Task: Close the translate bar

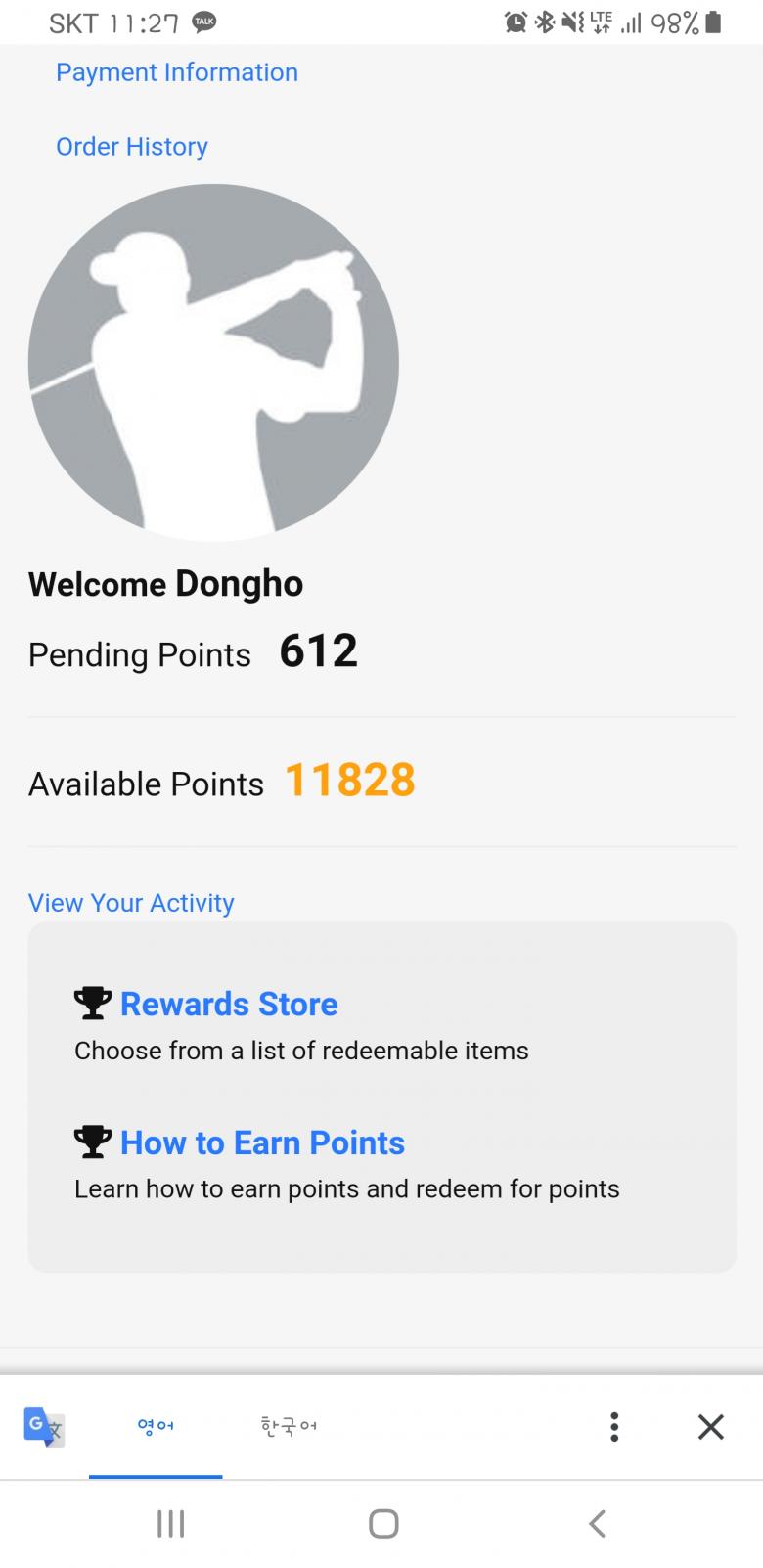Action: 711,1427
